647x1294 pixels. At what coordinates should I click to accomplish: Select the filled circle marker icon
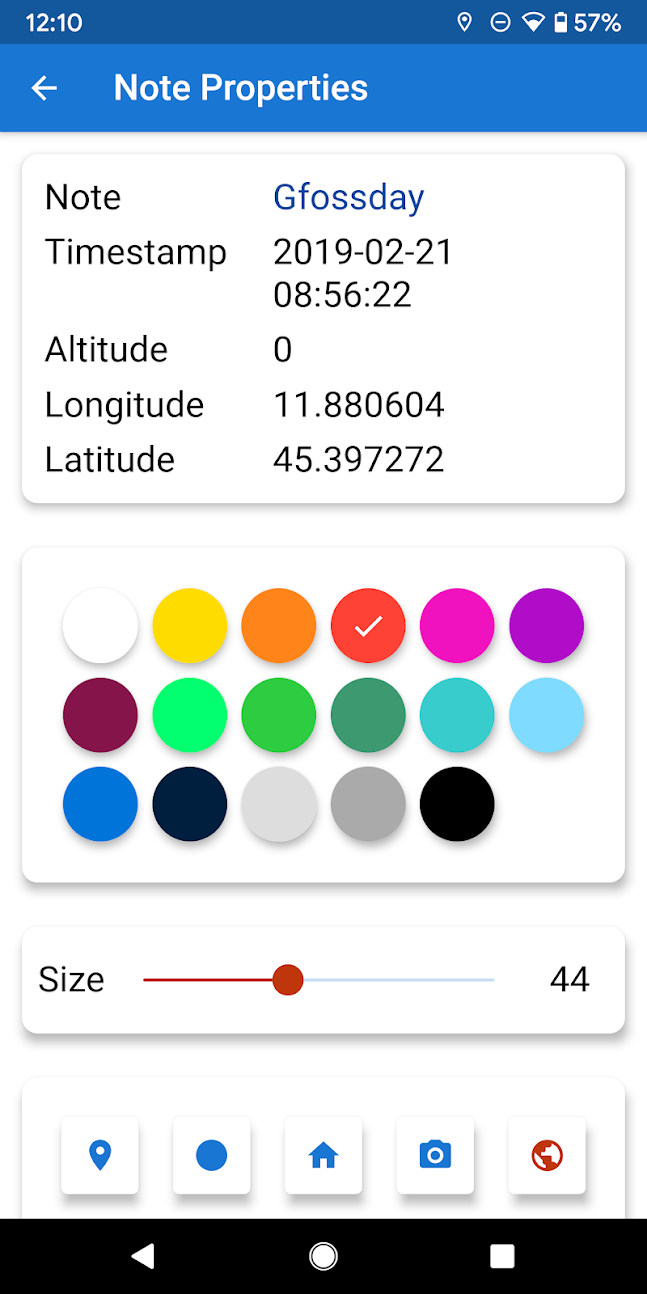[212, 1156]
